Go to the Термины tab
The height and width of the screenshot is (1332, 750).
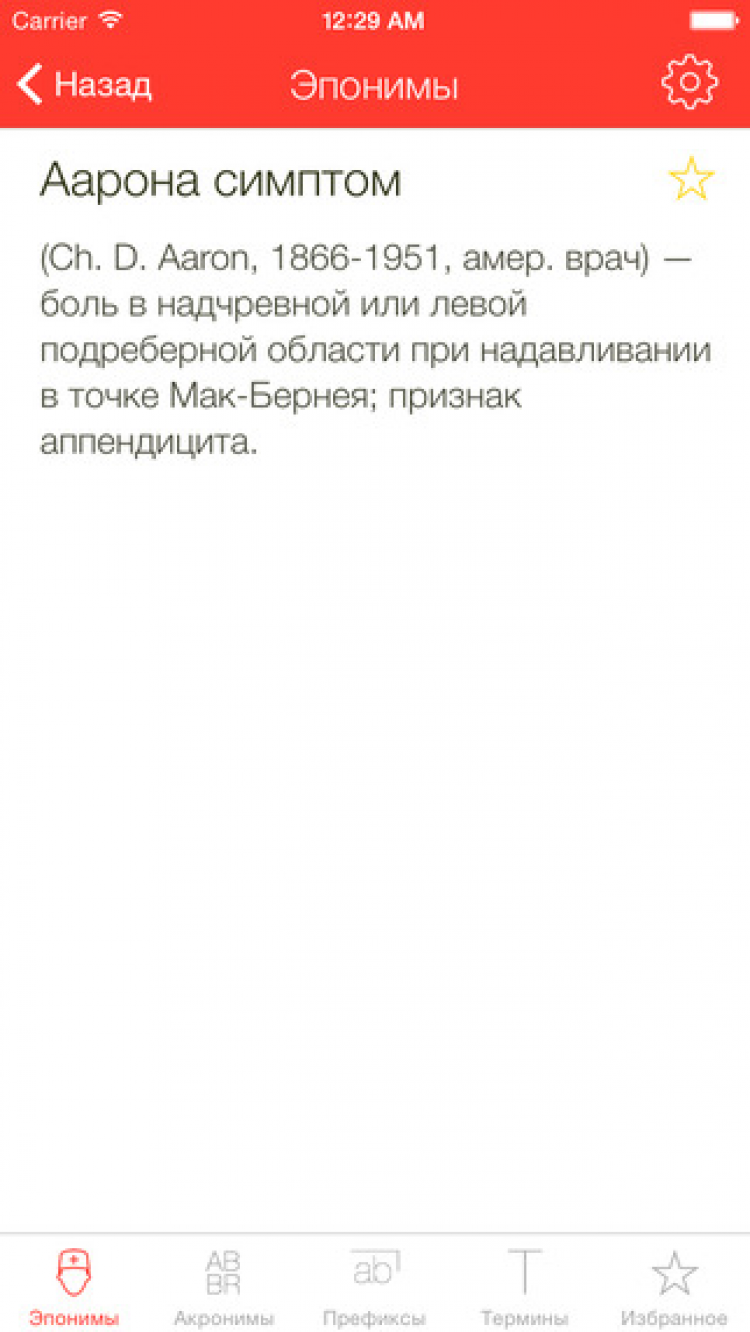[524, 1285]
